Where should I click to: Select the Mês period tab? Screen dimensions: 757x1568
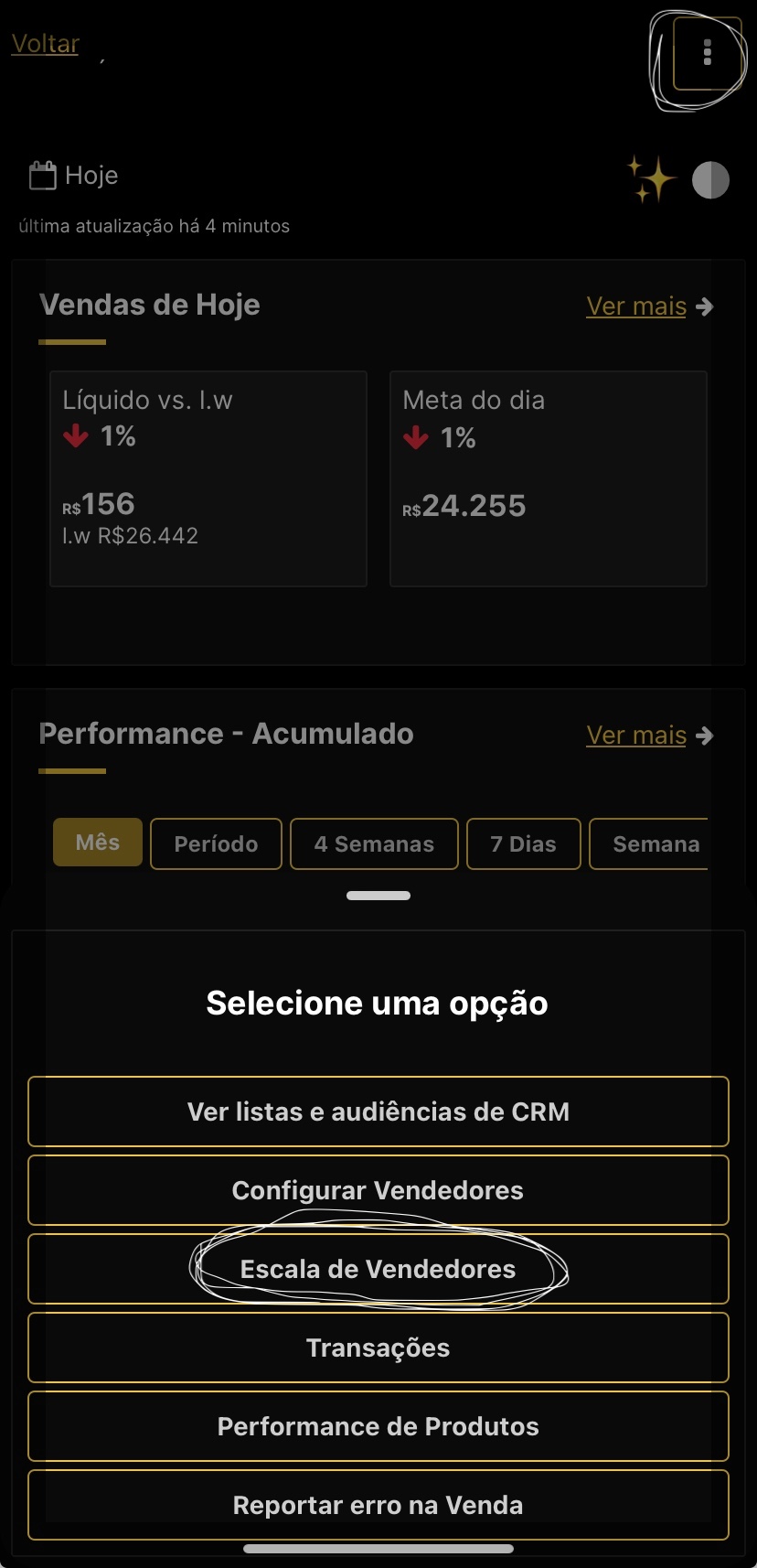98,843
